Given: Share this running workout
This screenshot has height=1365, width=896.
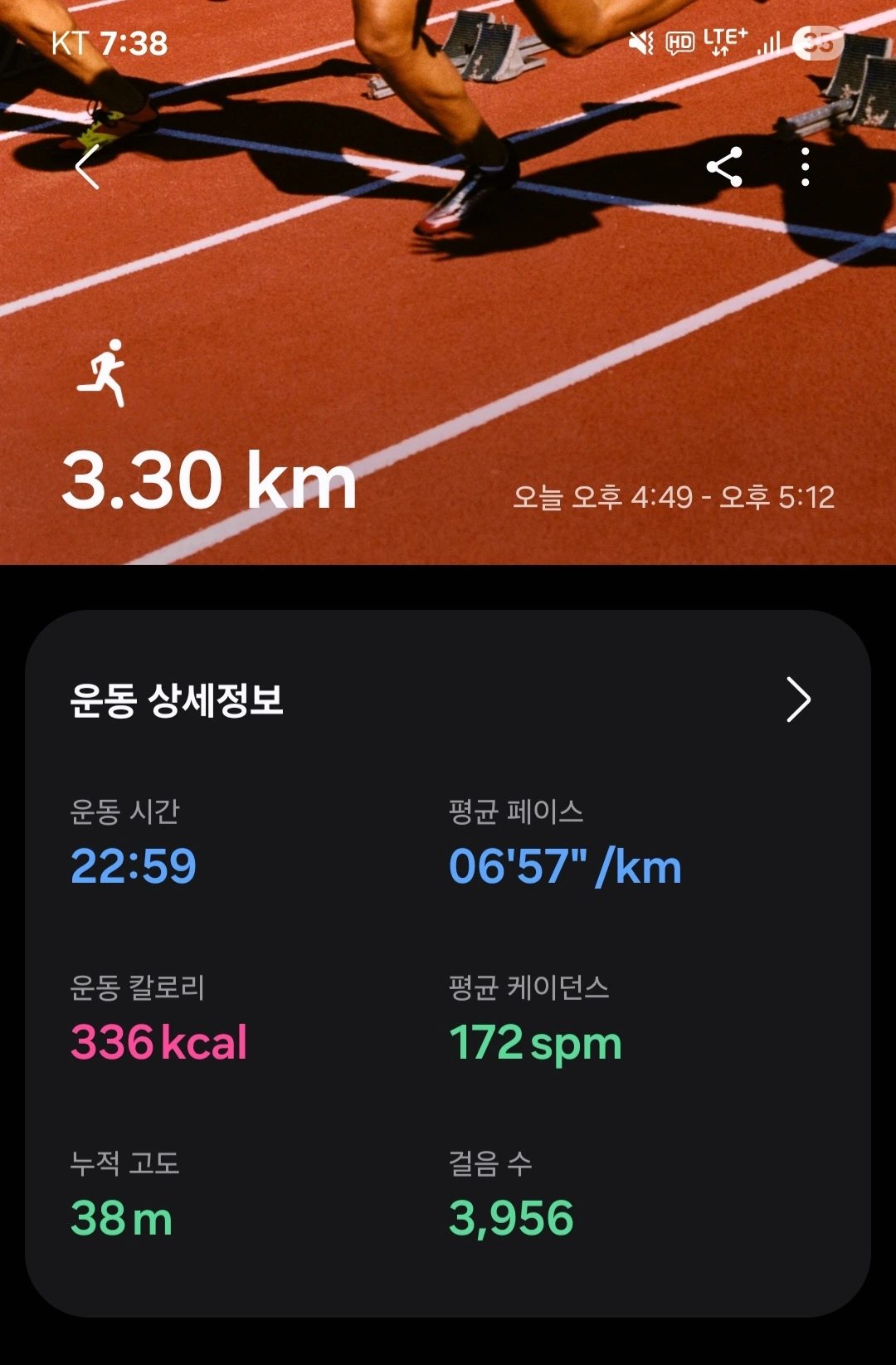Looking at the screenshot, I should (x=724, y=167).
